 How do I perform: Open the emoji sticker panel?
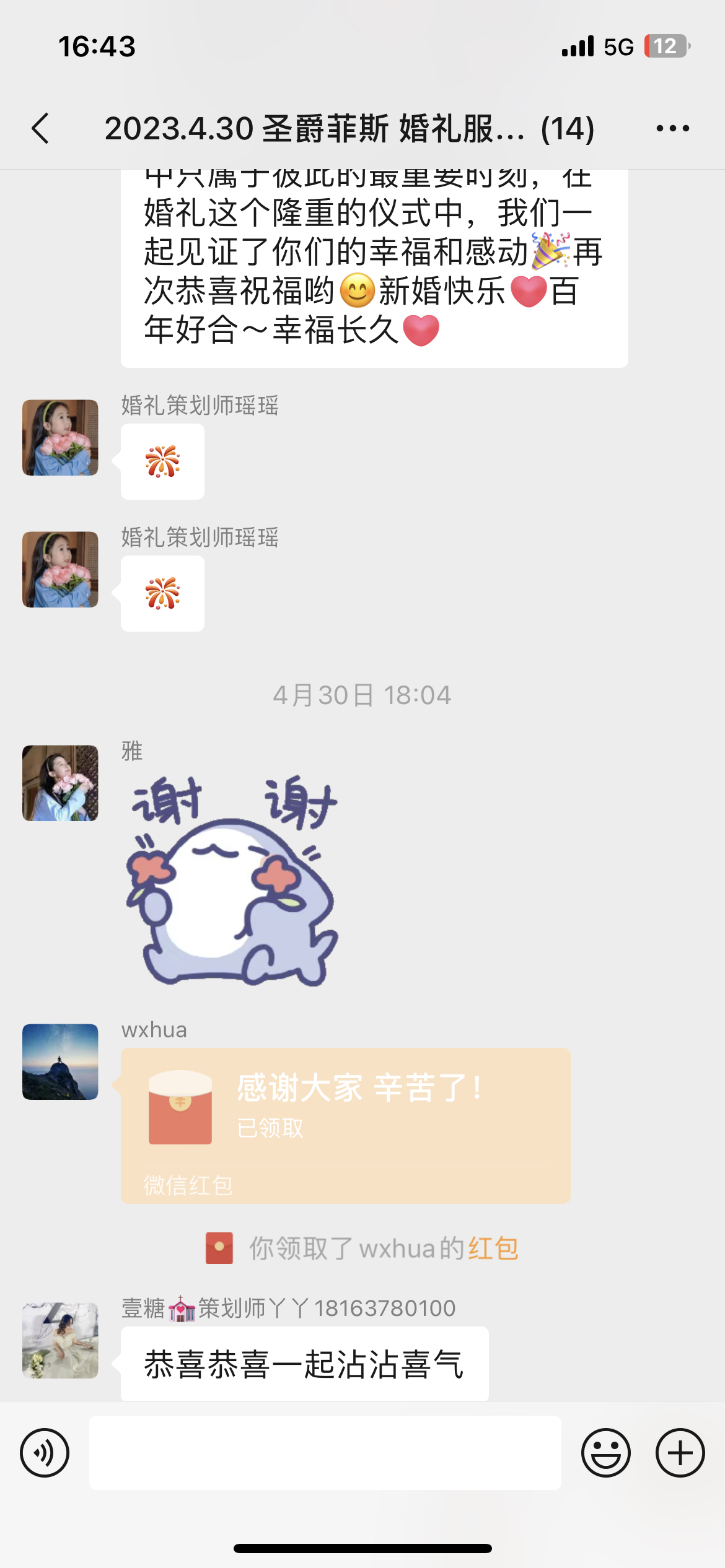coord(606,1453)
